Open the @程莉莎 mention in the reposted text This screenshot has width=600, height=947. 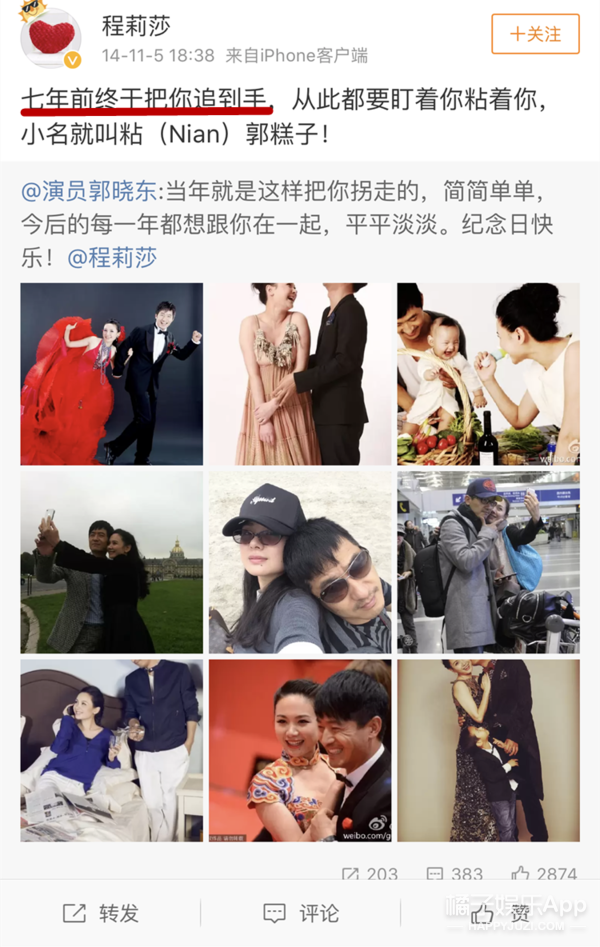[112, 258]
